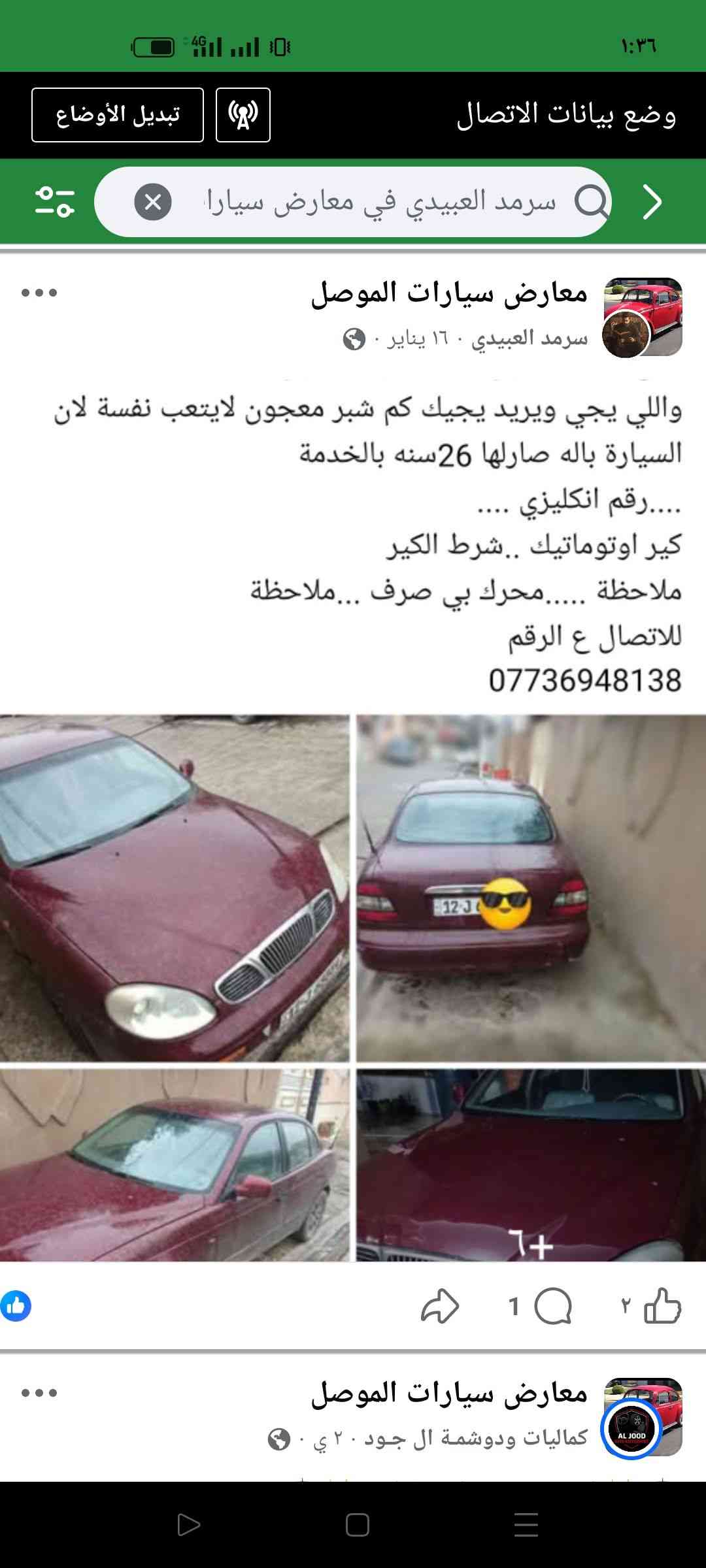The height and width of the screenshot is (1568, 706).
Task: Open the side view photo of the car
Action: click(175, 1164)
